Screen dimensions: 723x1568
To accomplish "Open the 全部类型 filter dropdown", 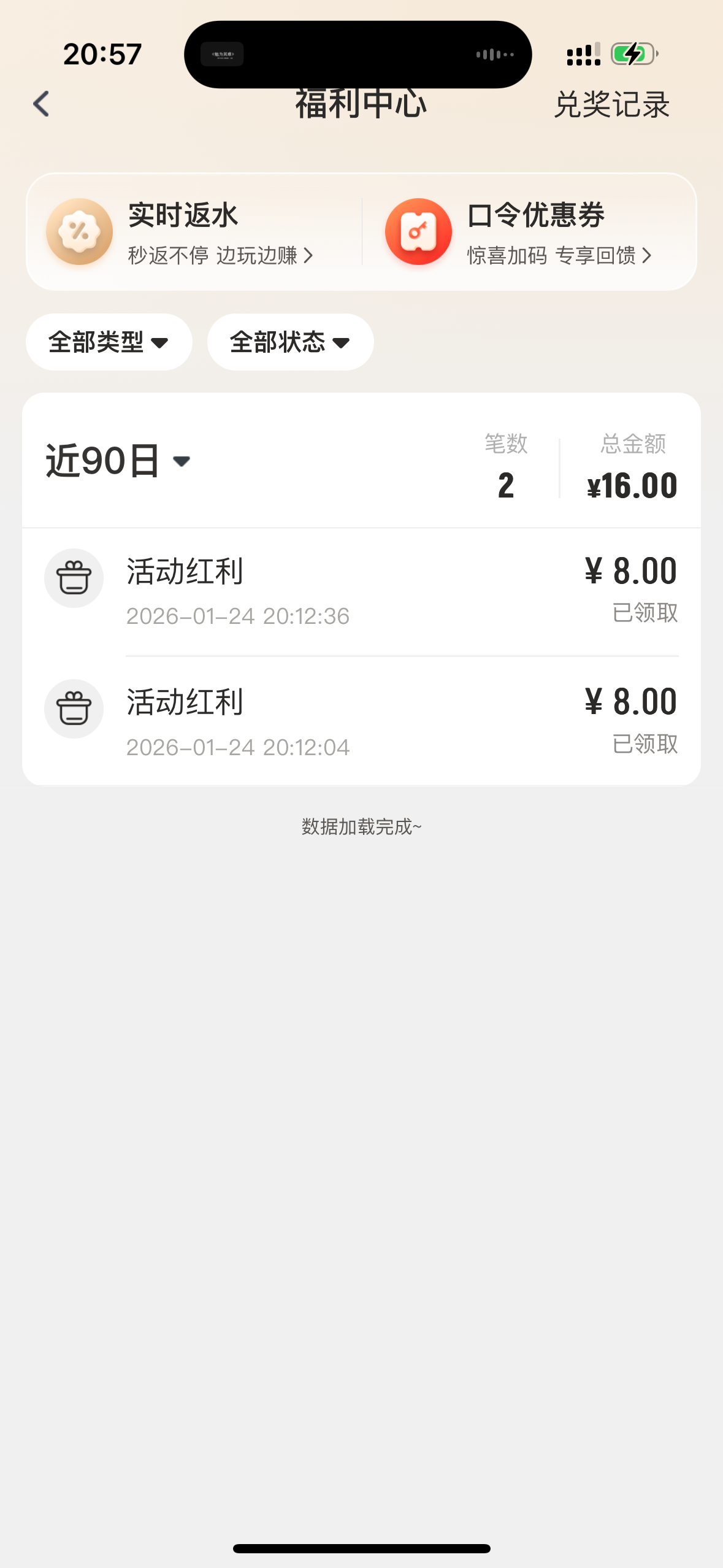I will pyautogui.click(x=109, y=342).
